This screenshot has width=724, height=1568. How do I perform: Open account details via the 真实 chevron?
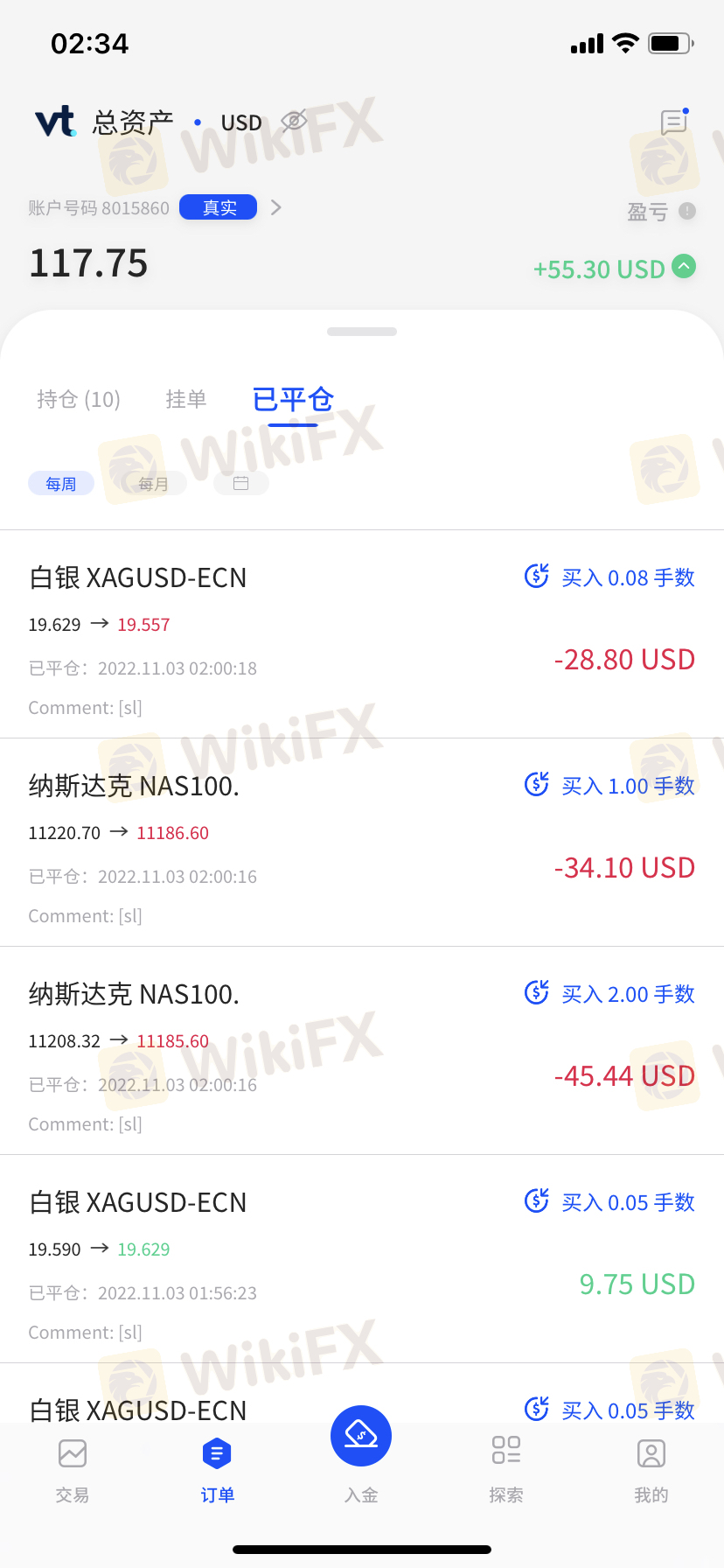point(276,207)
